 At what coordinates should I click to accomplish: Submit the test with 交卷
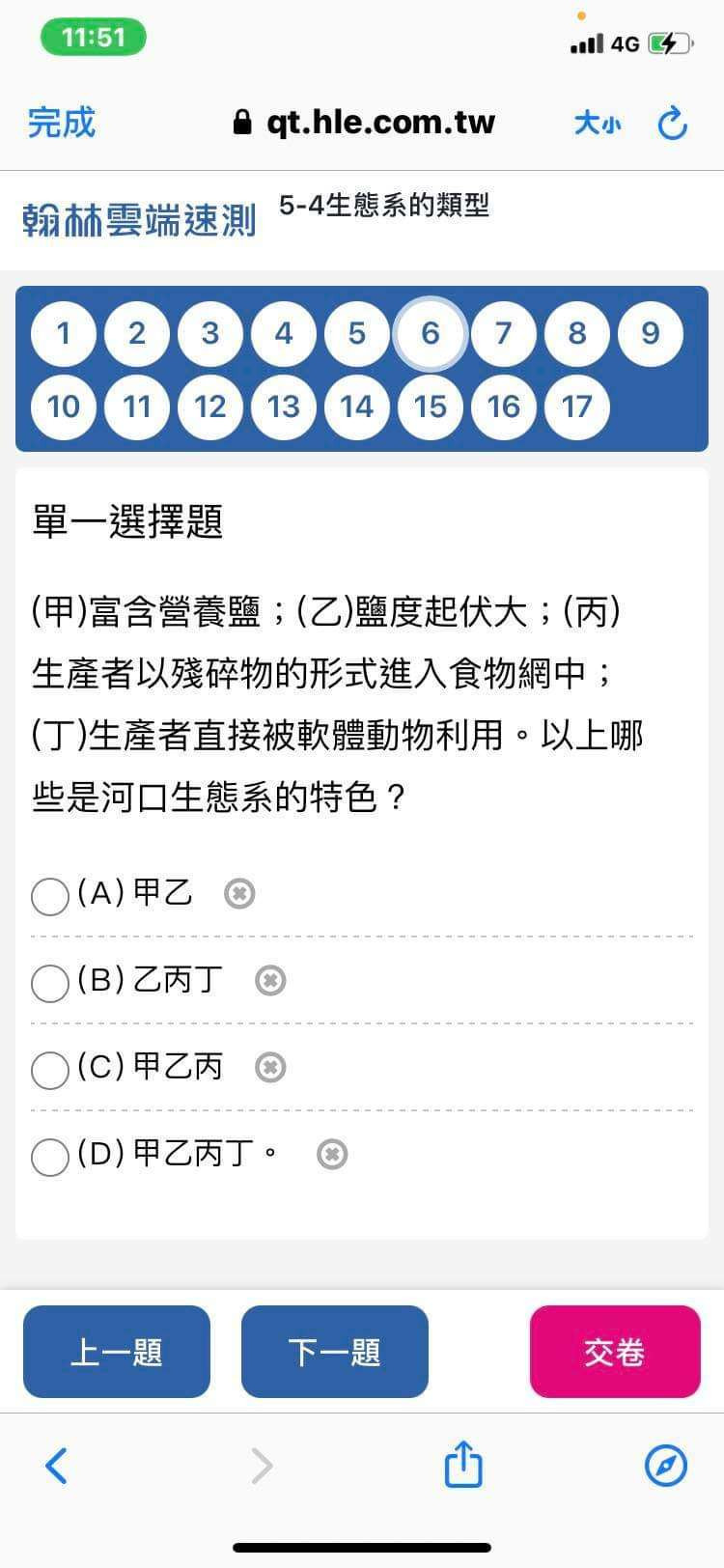(x=615, y=1352)
